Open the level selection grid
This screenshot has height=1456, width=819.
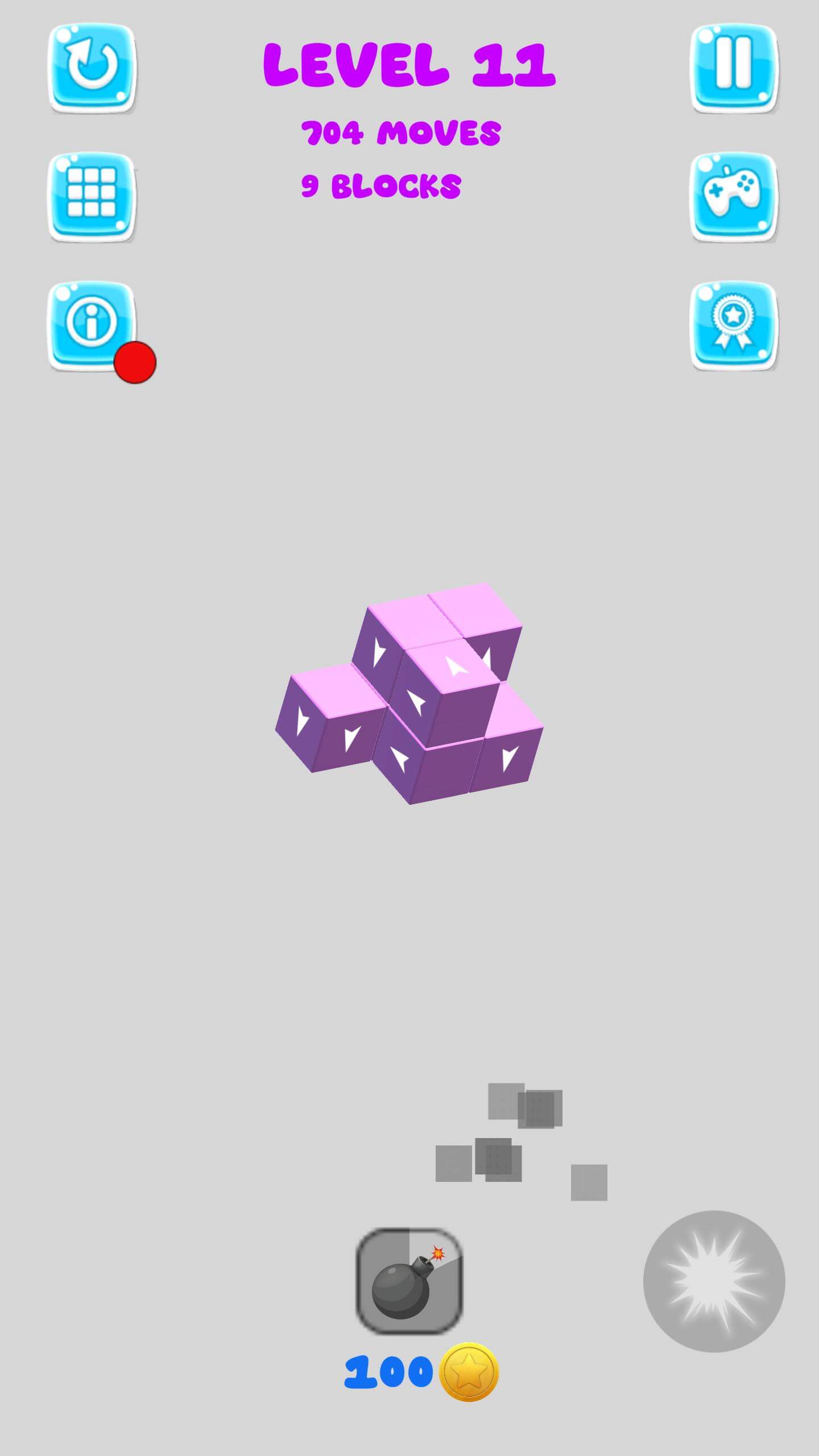pyautogui.click(x=92, y=196)
